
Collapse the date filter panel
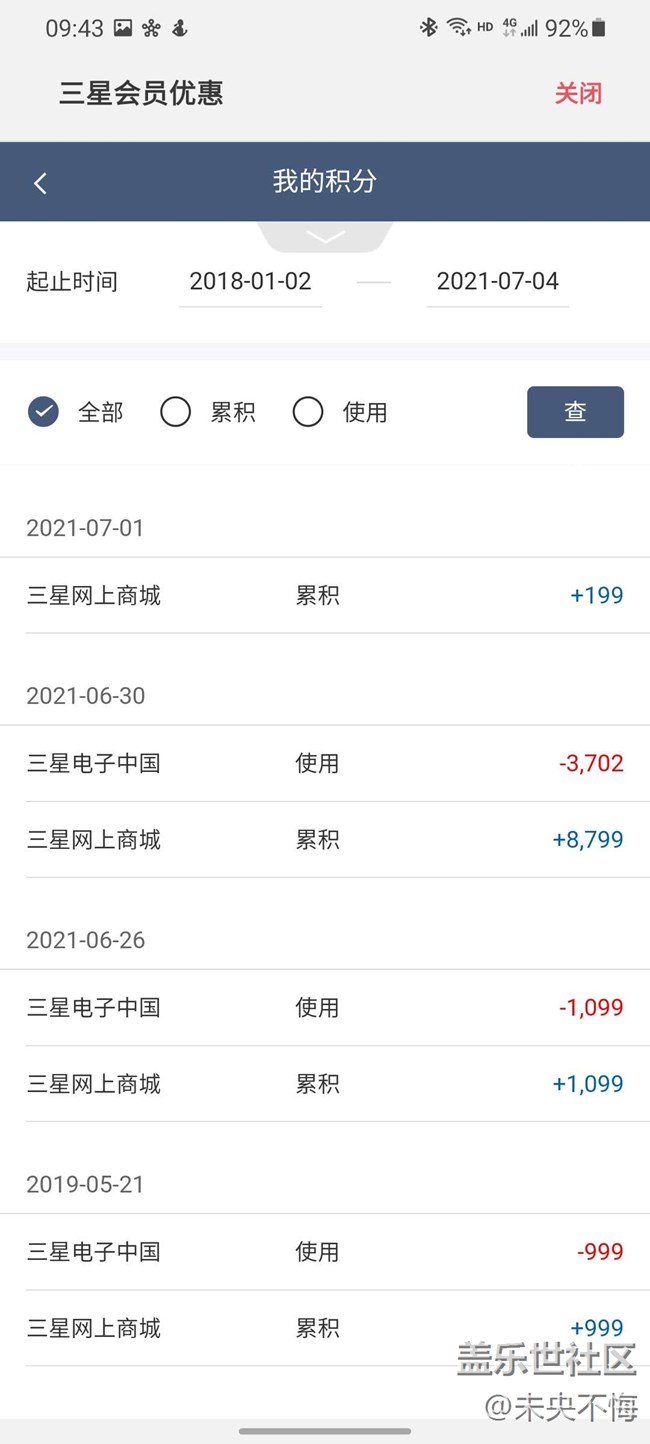325,237
